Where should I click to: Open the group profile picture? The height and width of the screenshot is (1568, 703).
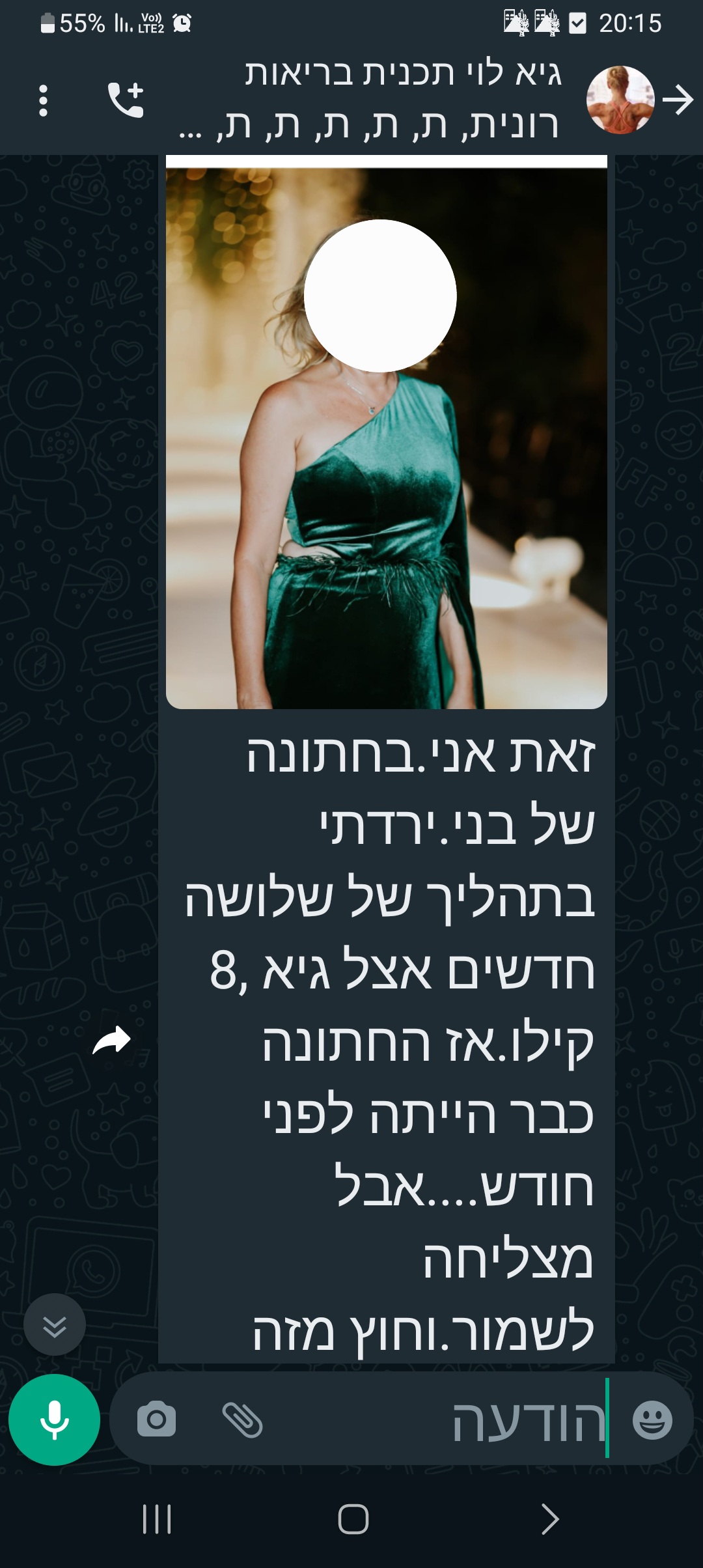coord(620,100)
